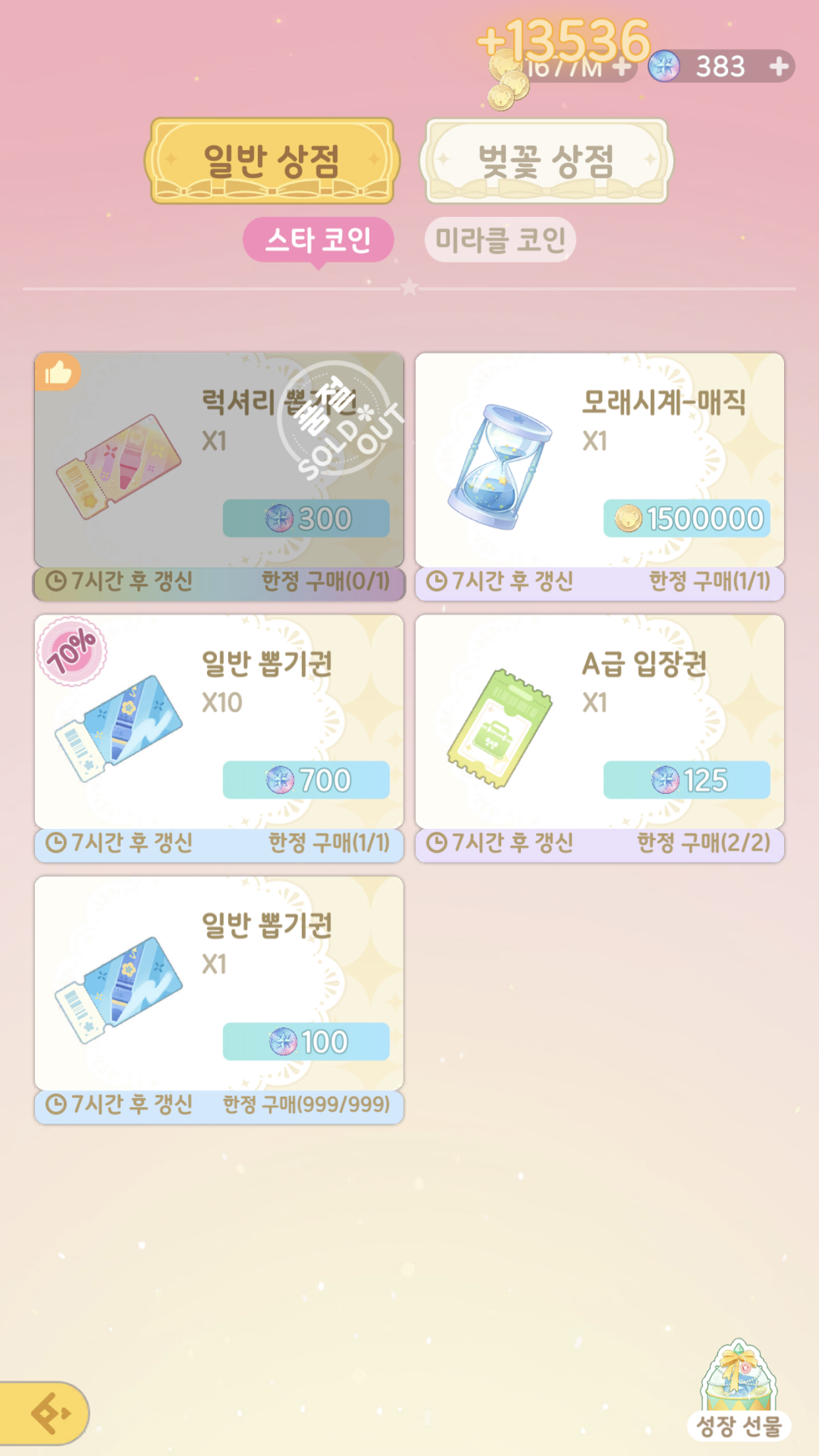819x1456 pixels.
Task: Buy the single 일반 뽑기권 for 100 gems
Action: point(305,1043)
